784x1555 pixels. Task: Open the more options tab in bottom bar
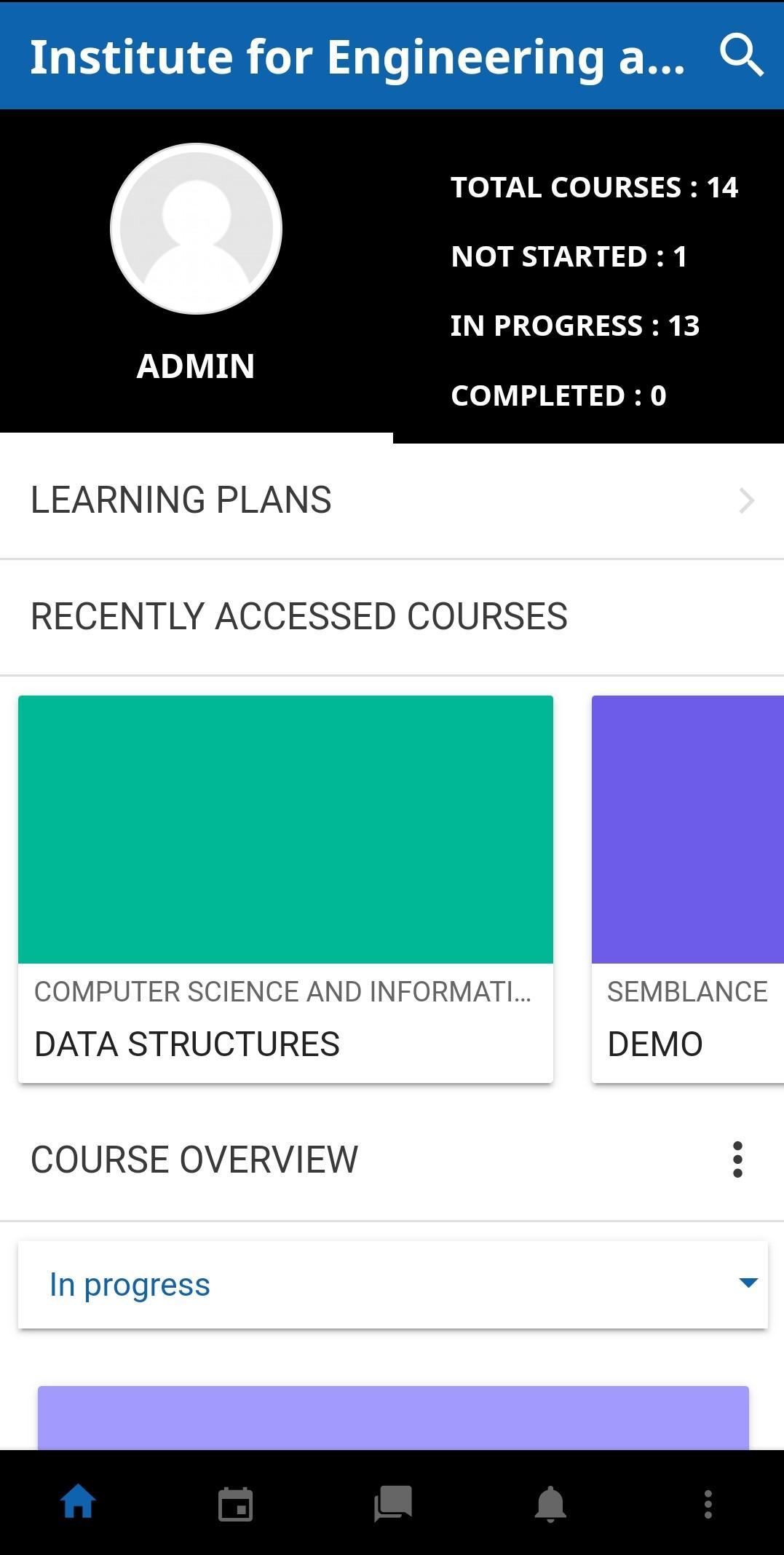coord(708,1503)
